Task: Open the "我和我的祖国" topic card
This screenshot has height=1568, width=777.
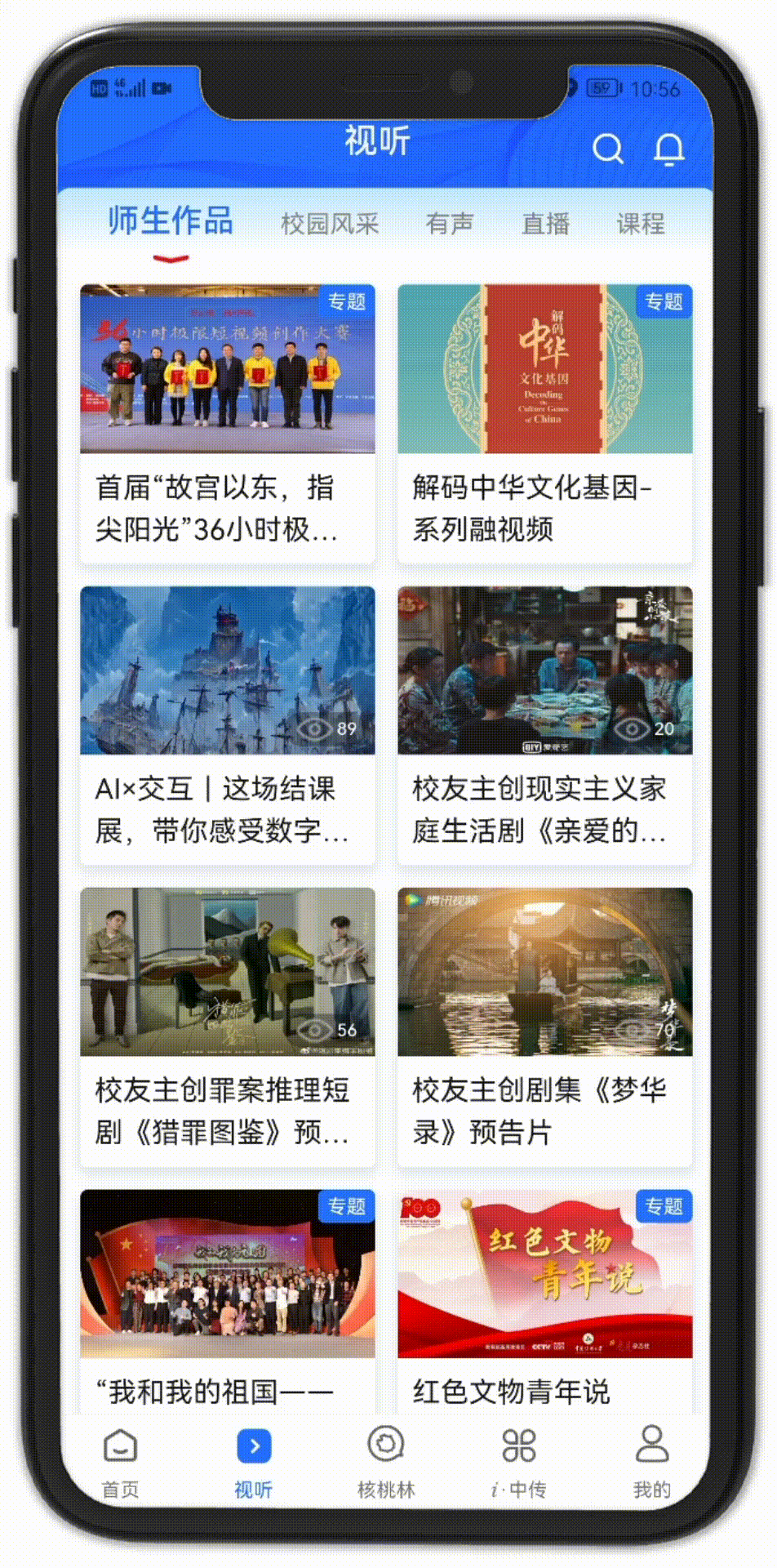Action: pos(227,1300)
